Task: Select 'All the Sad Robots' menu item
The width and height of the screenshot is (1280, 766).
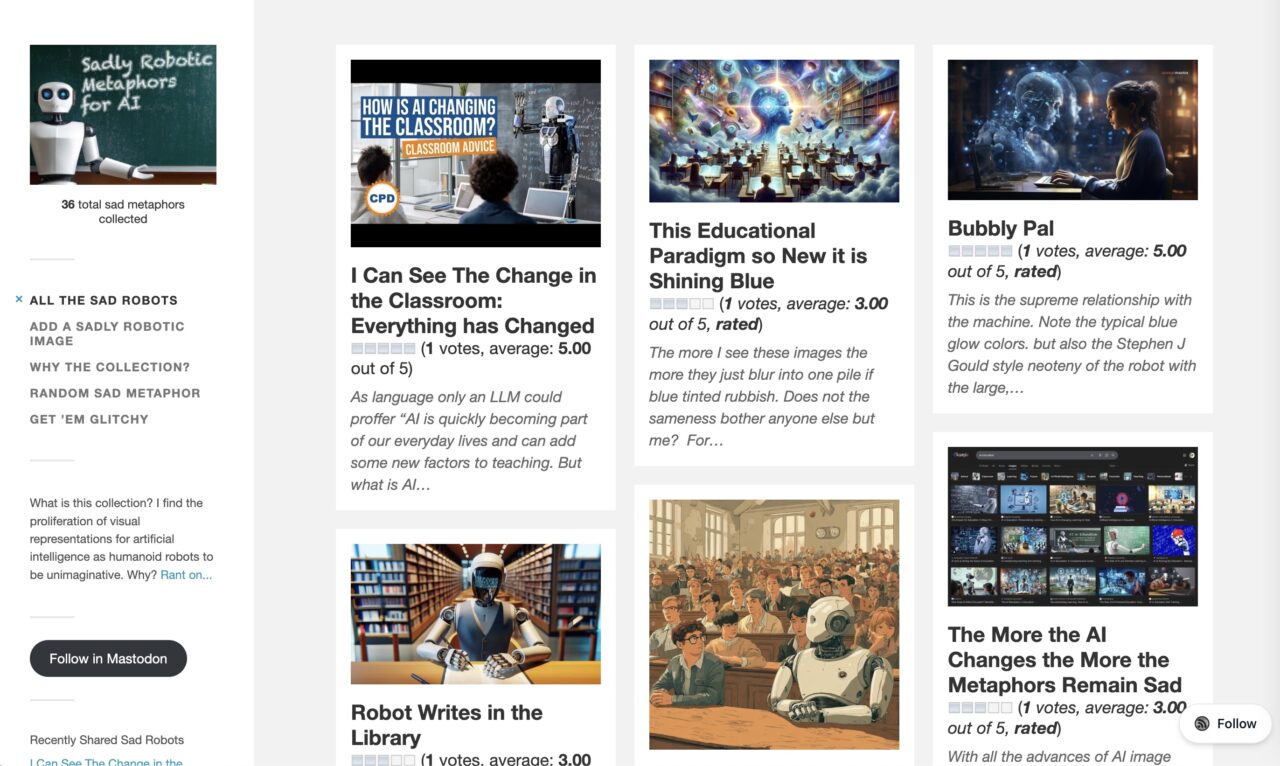Action: pyautogui.click(x=103, y=300)
